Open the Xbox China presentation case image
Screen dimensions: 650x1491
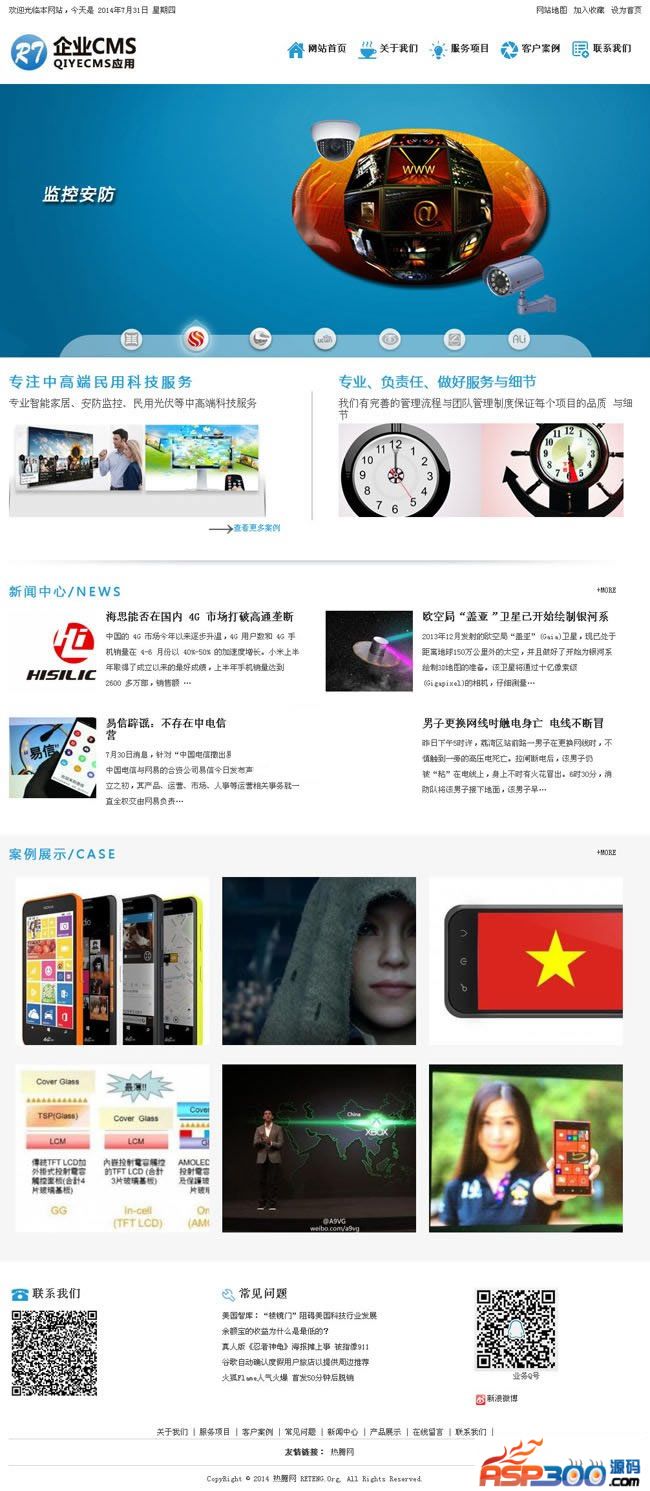tap(318, 1147)
